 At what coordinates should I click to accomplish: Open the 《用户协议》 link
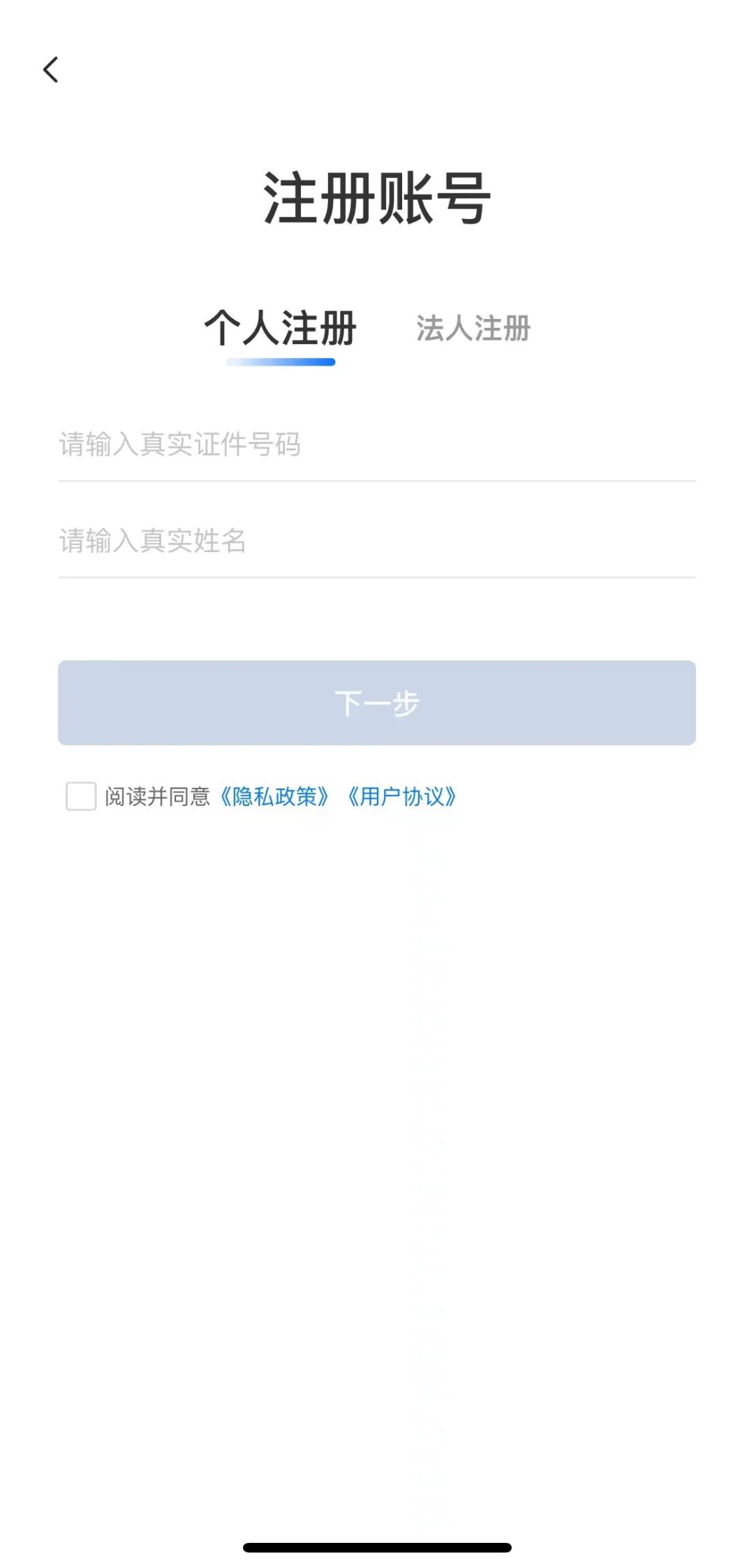click(402, 796)
